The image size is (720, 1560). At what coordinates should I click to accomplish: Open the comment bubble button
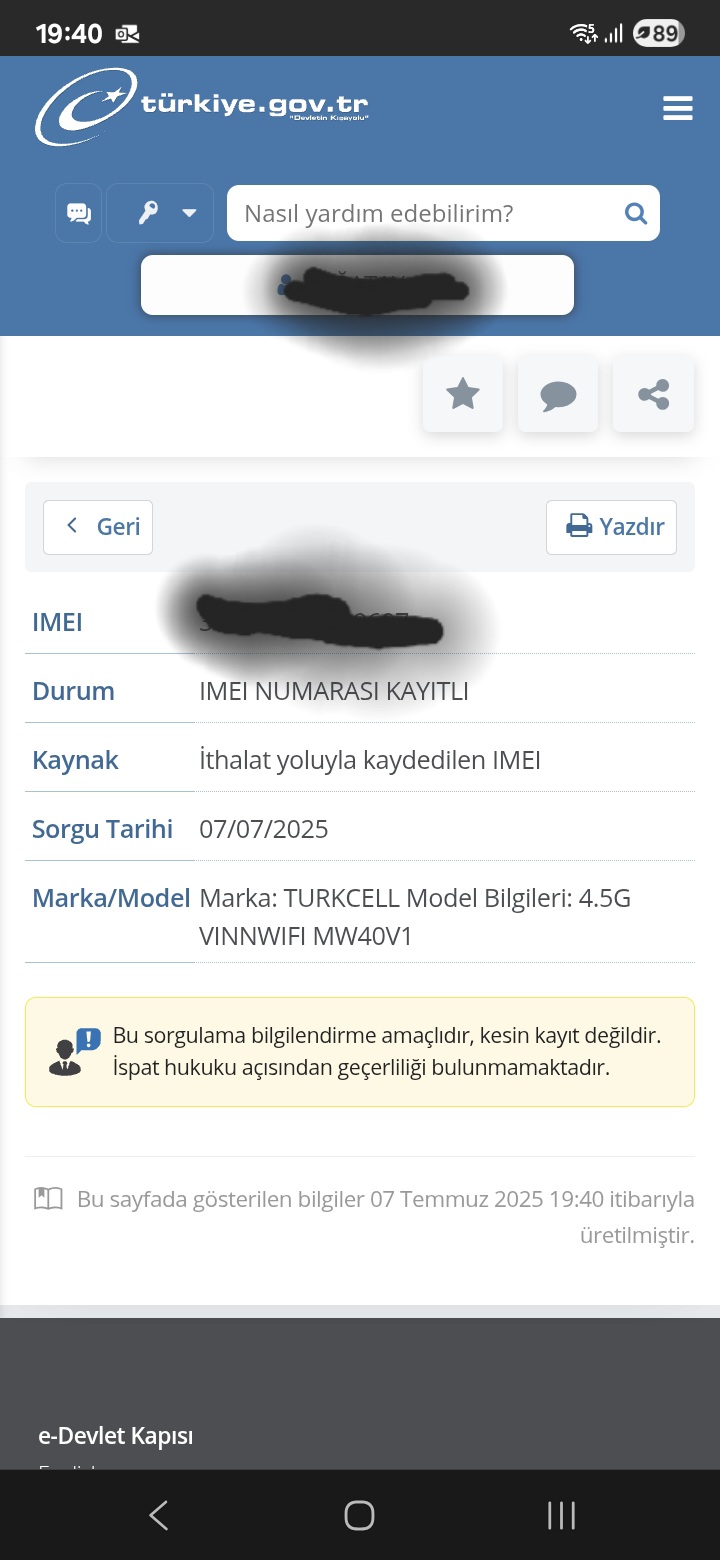(558, 394)
